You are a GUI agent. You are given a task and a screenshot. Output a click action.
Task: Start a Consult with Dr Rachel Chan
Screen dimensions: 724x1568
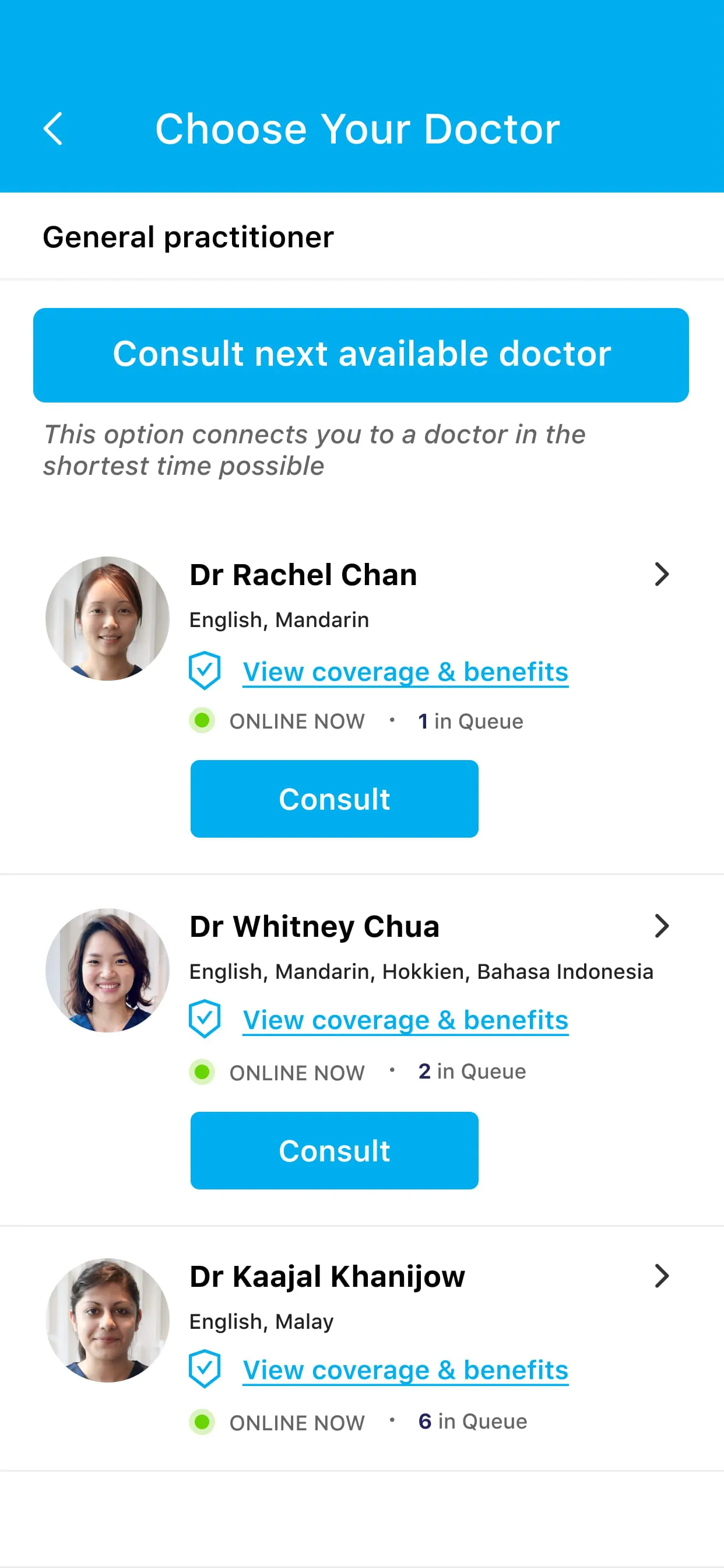tap(334, 799)
